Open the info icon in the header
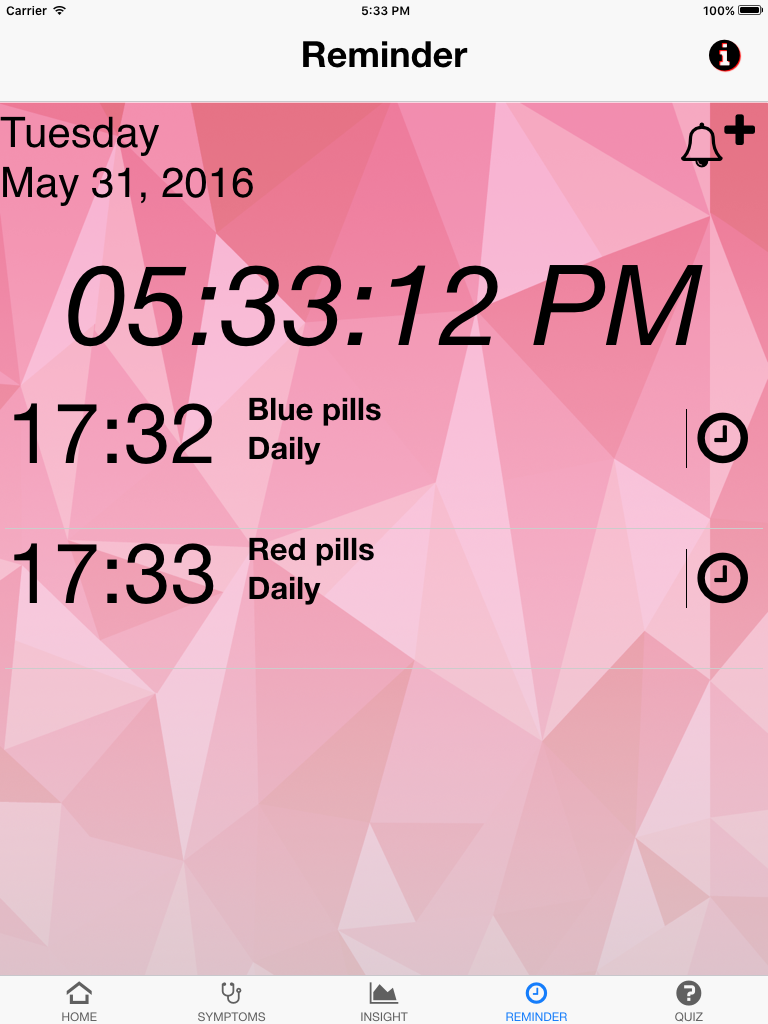This screenshot has height=1024, width=768. click(725, 55)
